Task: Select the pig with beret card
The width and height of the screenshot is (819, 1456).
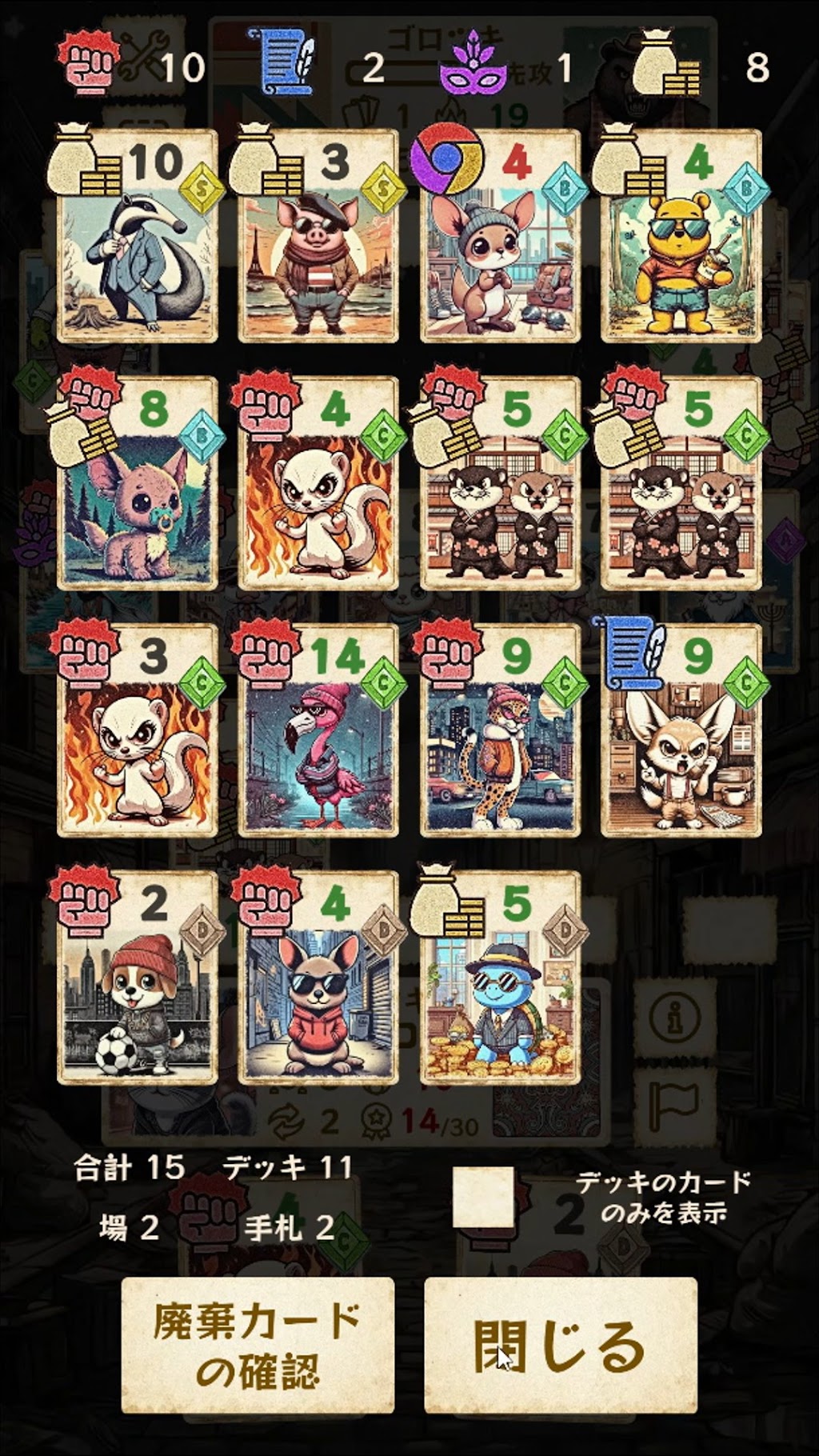Action: coord(318,236)
